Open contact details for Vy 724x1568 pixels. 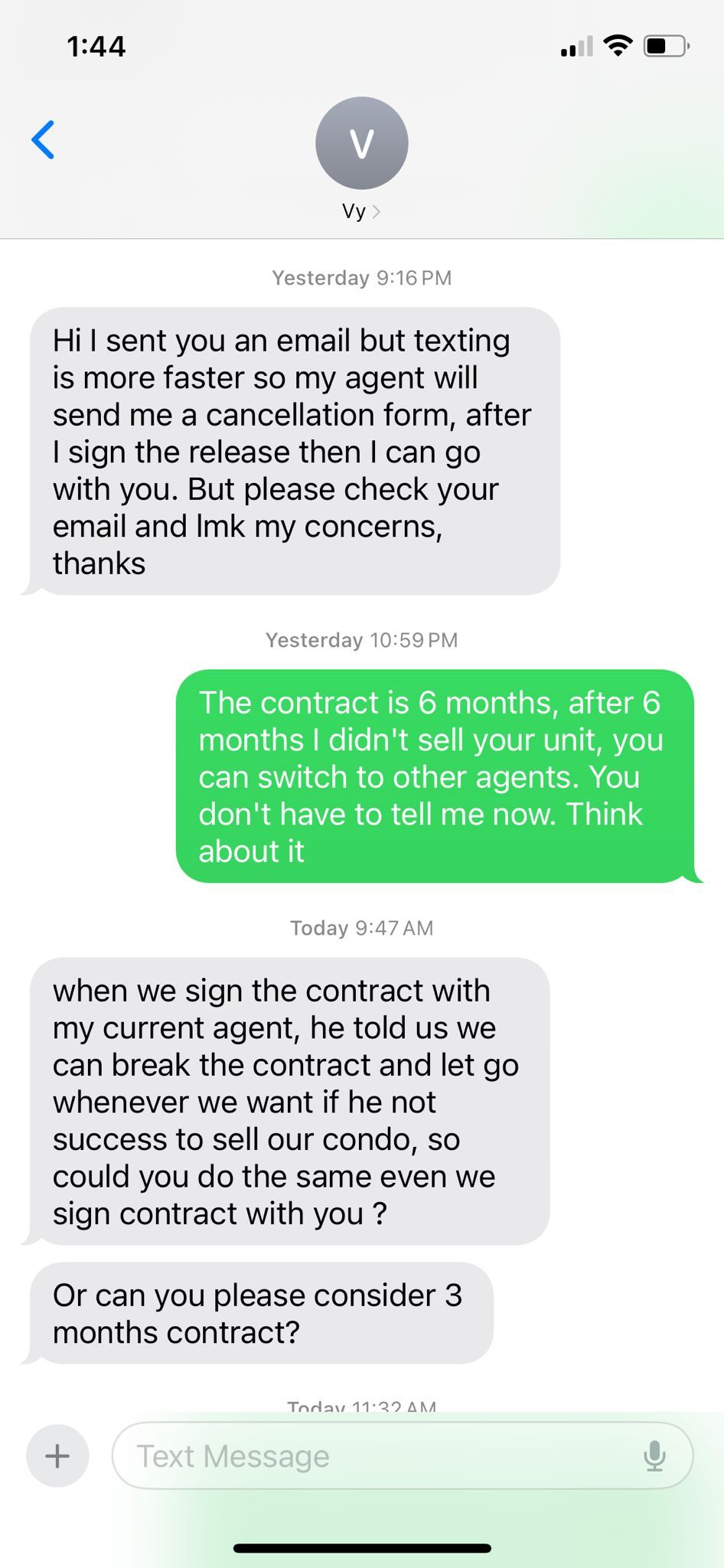coord(361,158)
